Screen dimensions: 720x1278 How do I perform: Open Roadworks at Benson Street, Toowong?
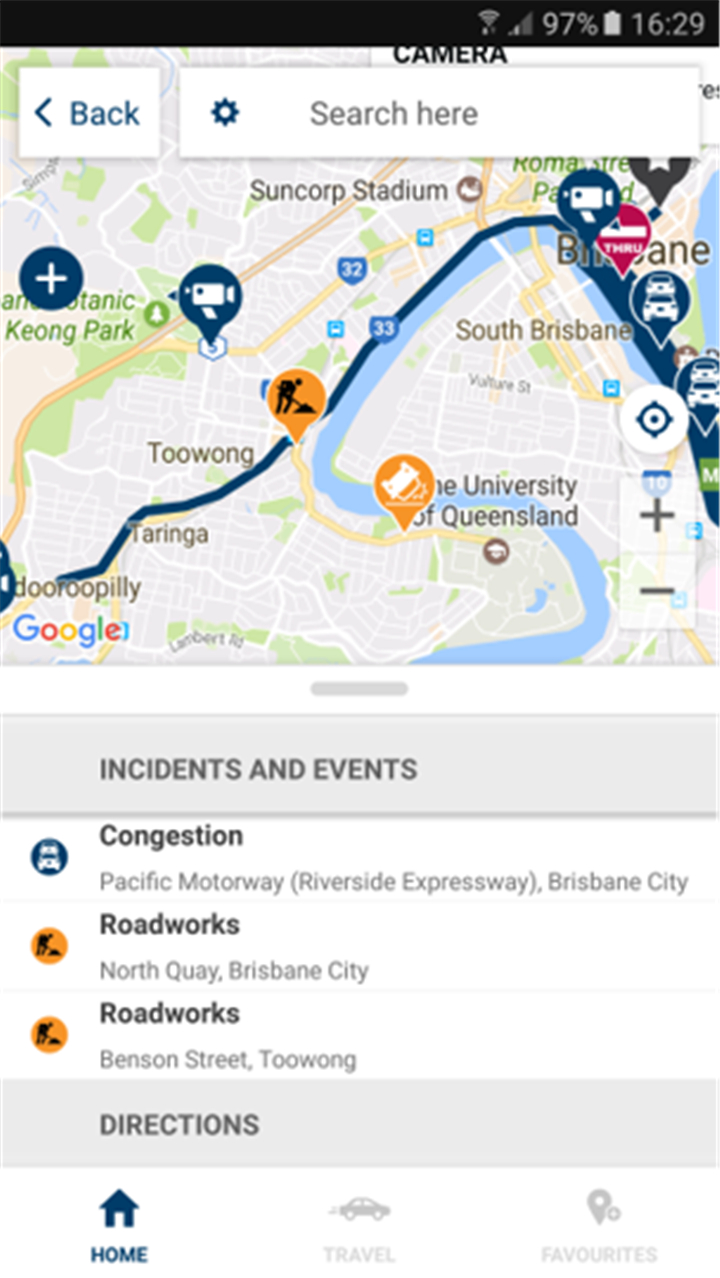click(360, 1035)
